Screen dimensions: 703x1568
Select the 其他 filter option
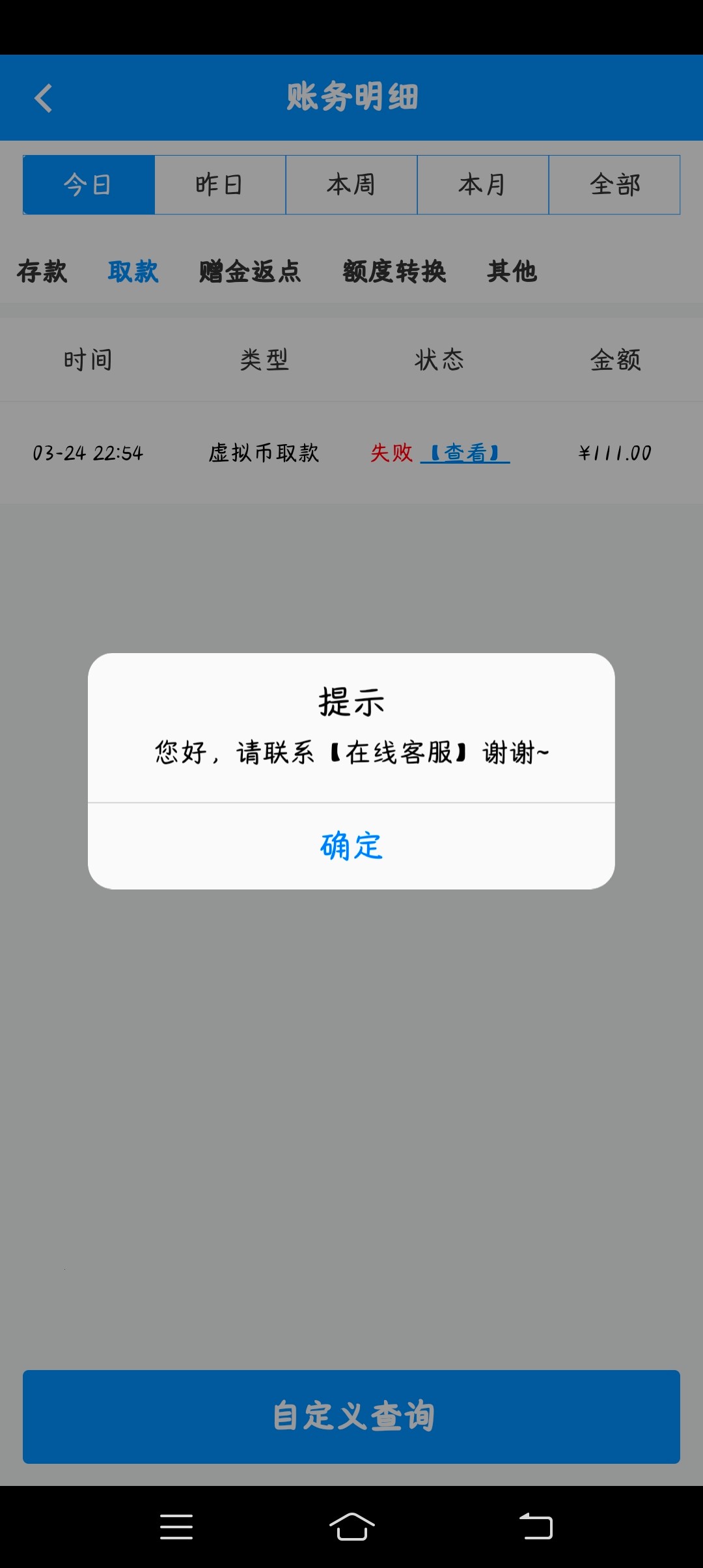(x=512, y=272)
